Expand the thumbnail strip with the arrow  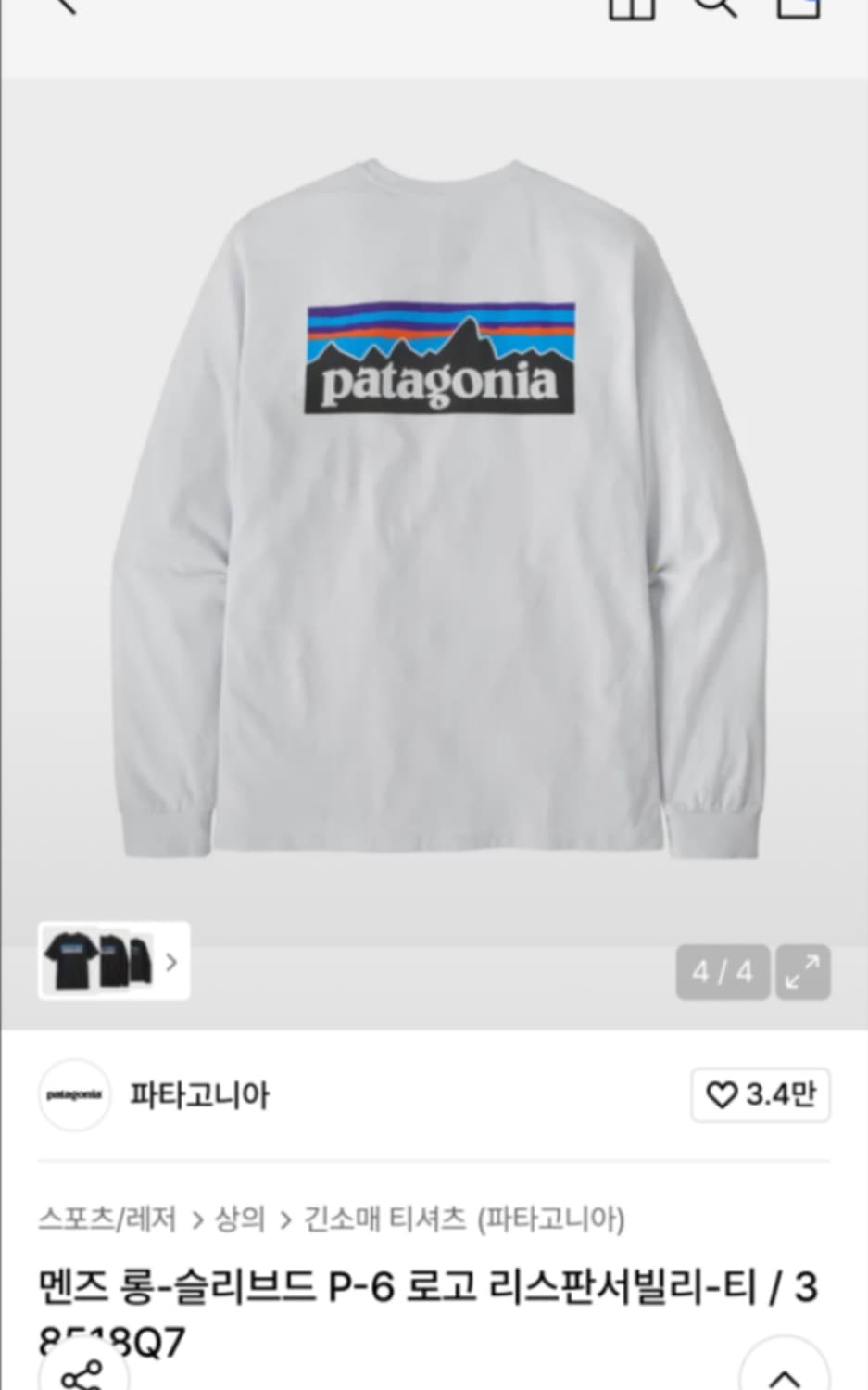(x=170, y=963)
